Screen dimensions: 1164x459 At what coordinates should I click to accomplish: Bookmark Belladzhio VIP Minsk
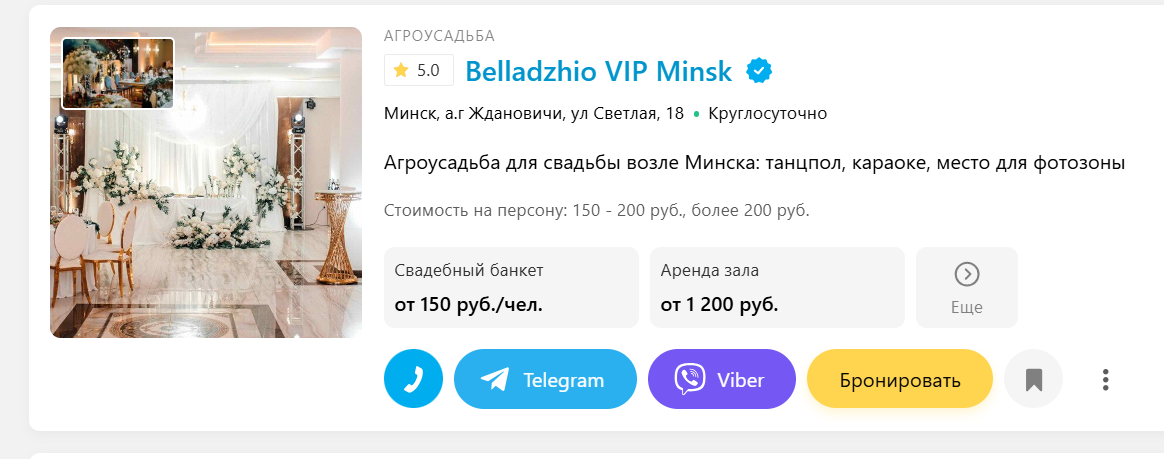1033,379
